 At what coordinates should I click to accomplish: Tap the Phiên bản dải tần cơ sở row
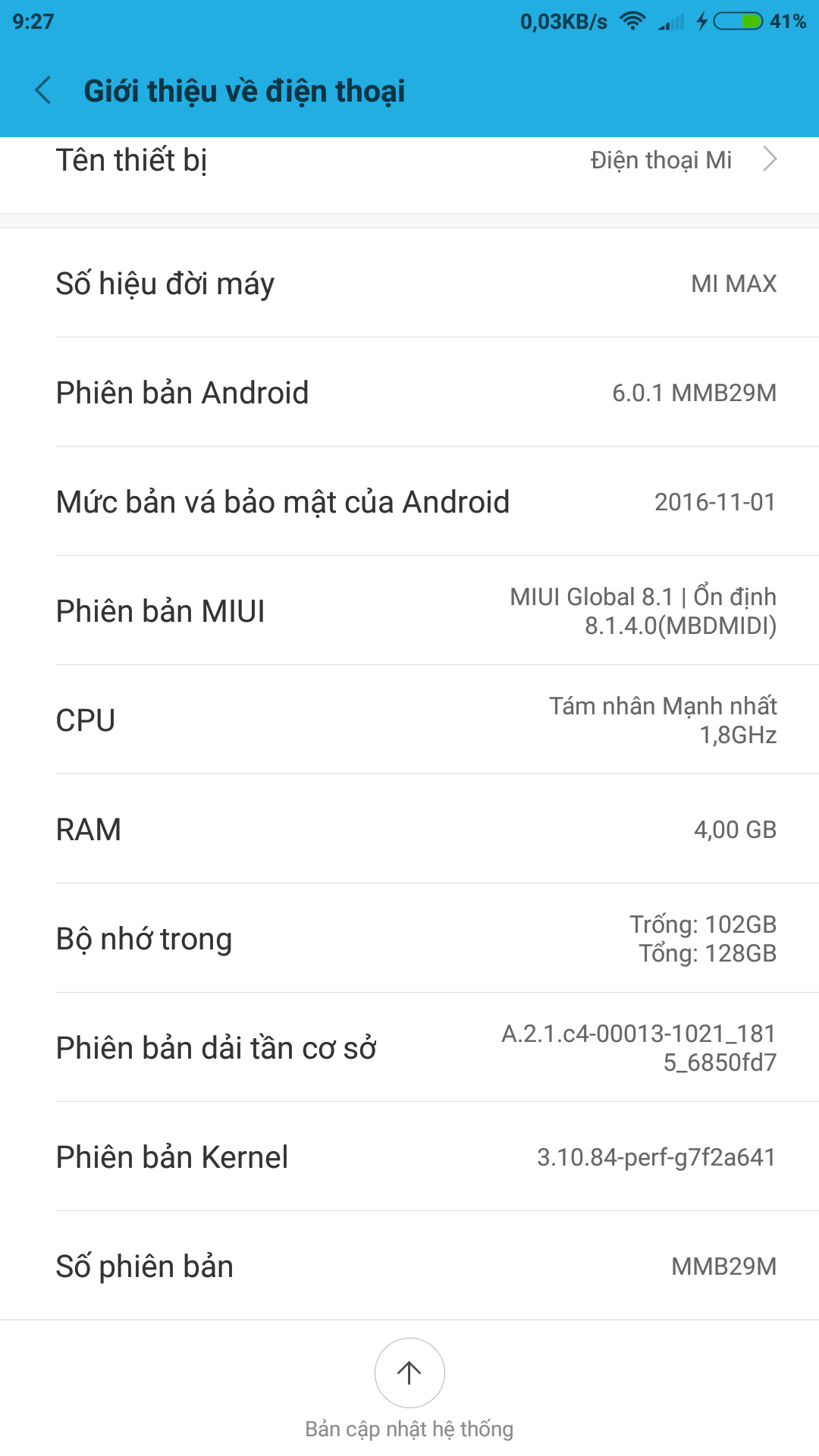[x=409, y=1047]
